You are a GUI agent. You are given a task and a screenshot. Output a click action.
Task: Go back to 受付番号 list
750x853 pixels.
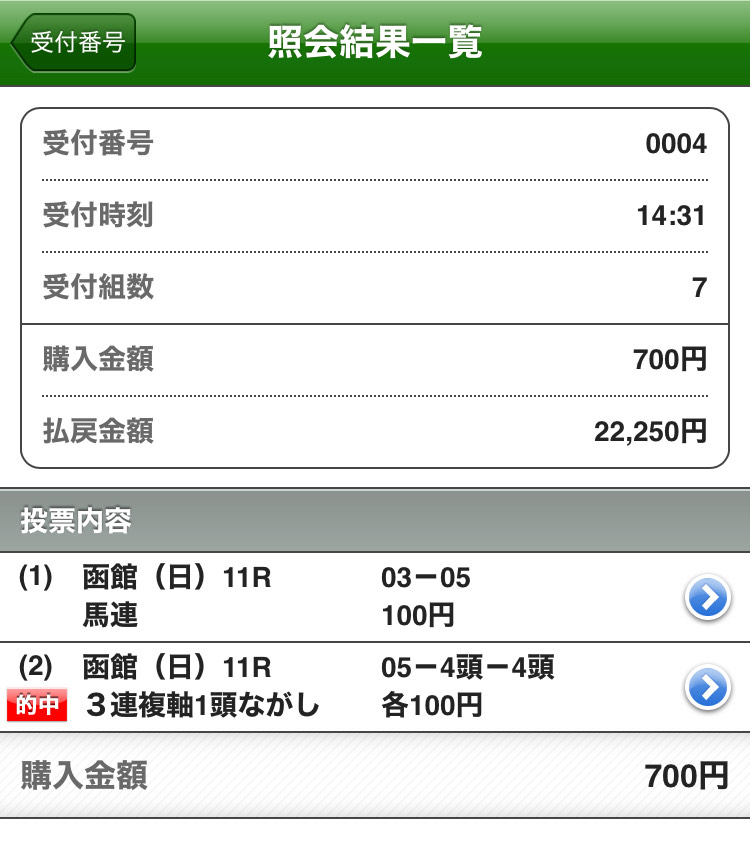[x=73, y=43]
